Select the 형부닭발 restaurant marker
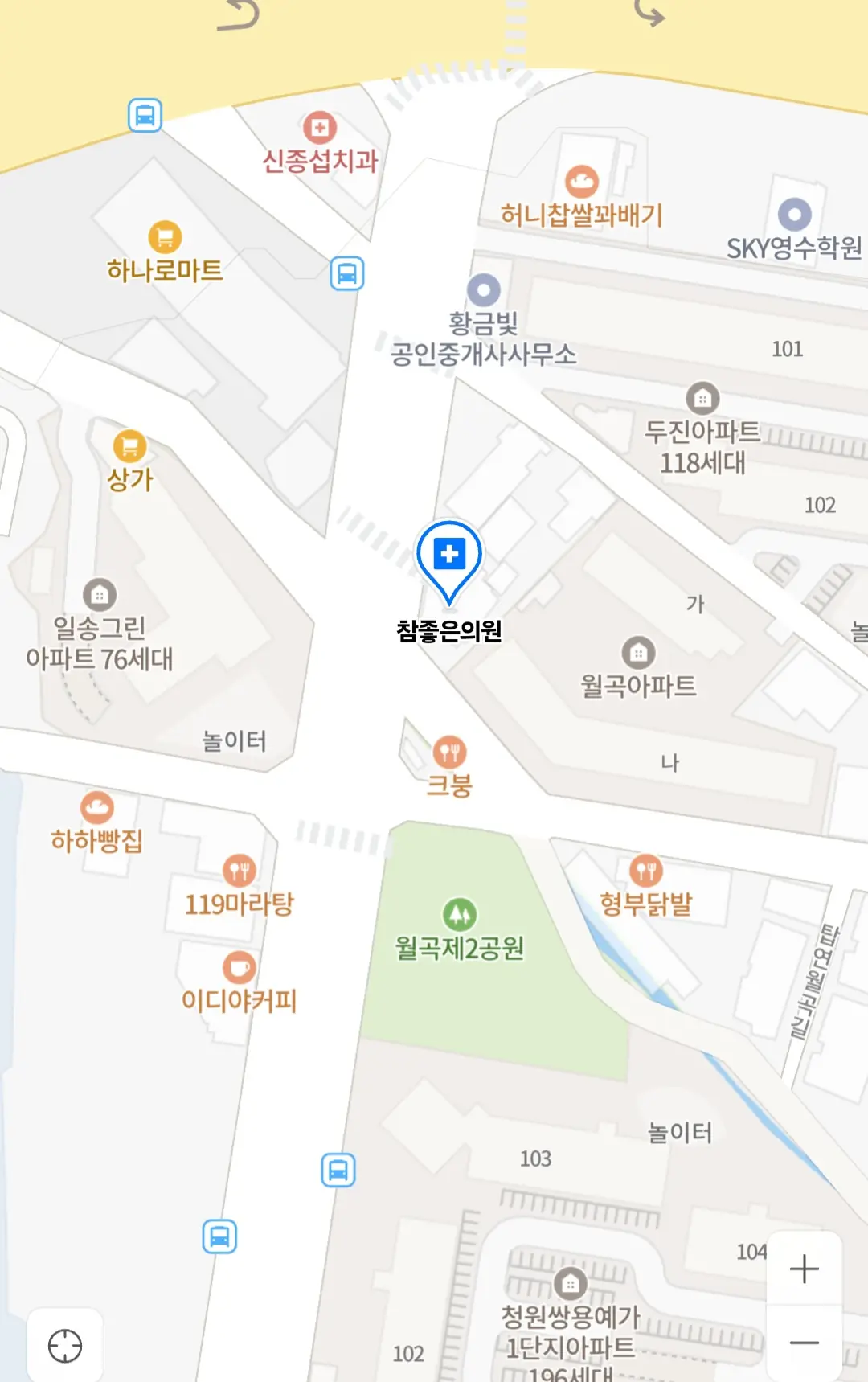Screen dimensions: 868x1382 coord(646,870)
